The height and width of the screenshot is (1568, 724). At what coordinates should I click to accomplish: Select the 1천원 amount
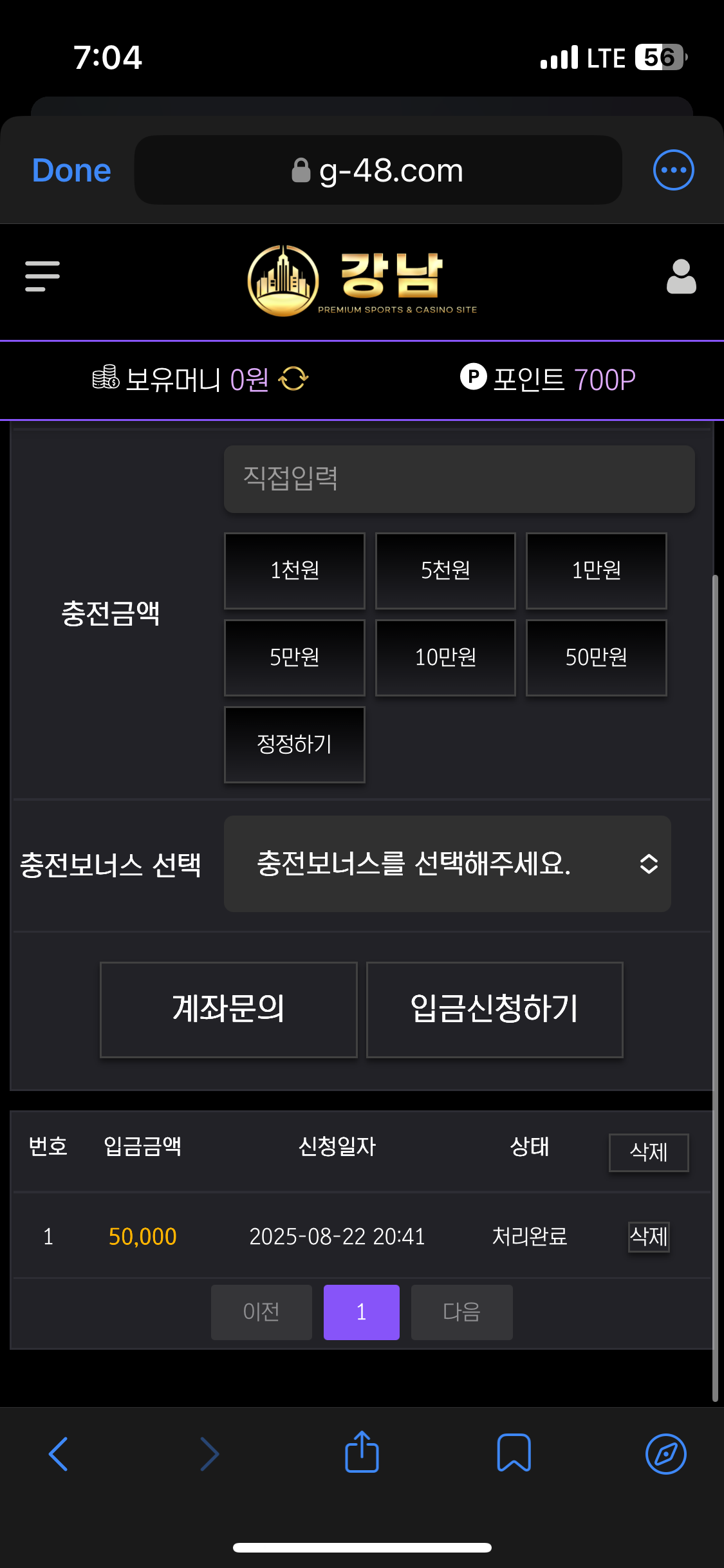tap(295, 570)
